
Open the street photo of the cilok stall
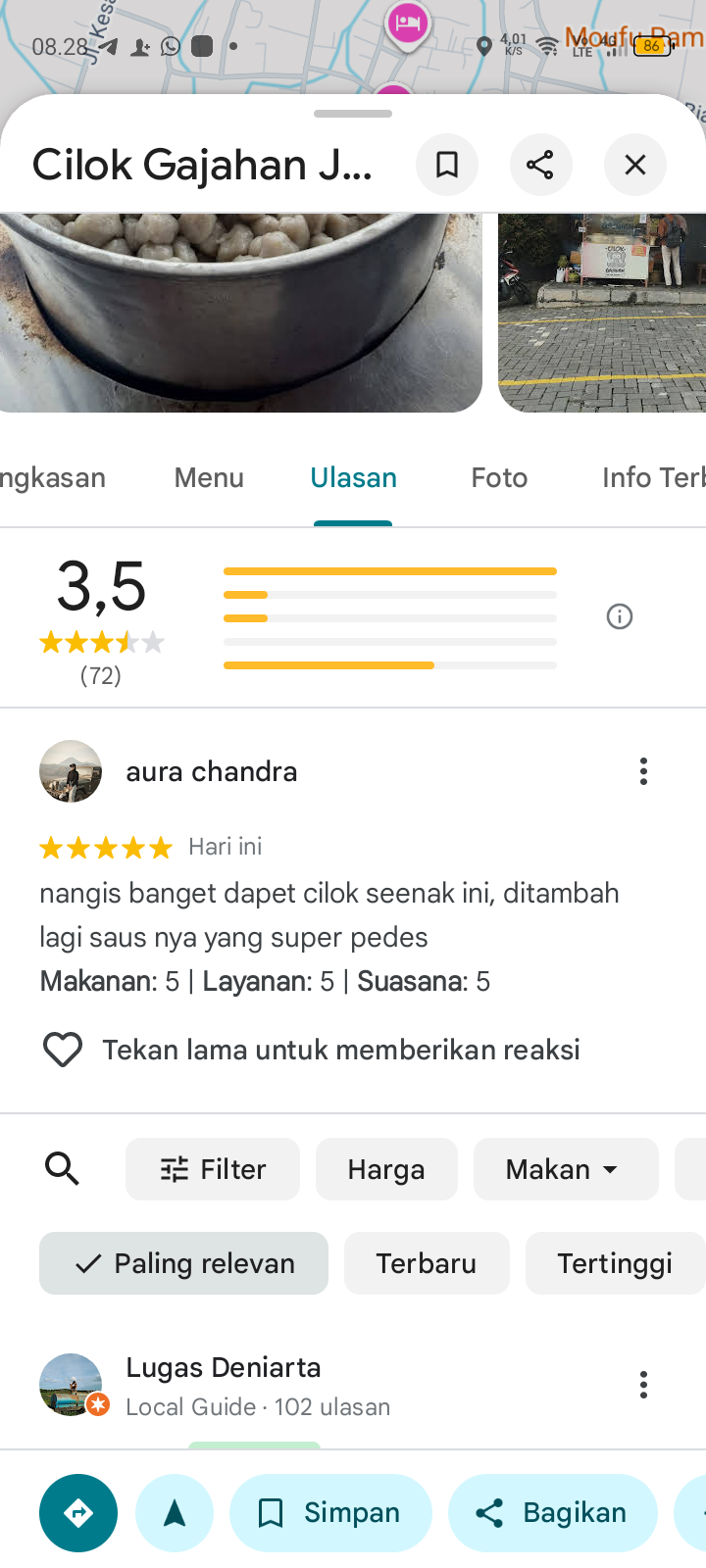pyautogui.click(x=602, y=314)
